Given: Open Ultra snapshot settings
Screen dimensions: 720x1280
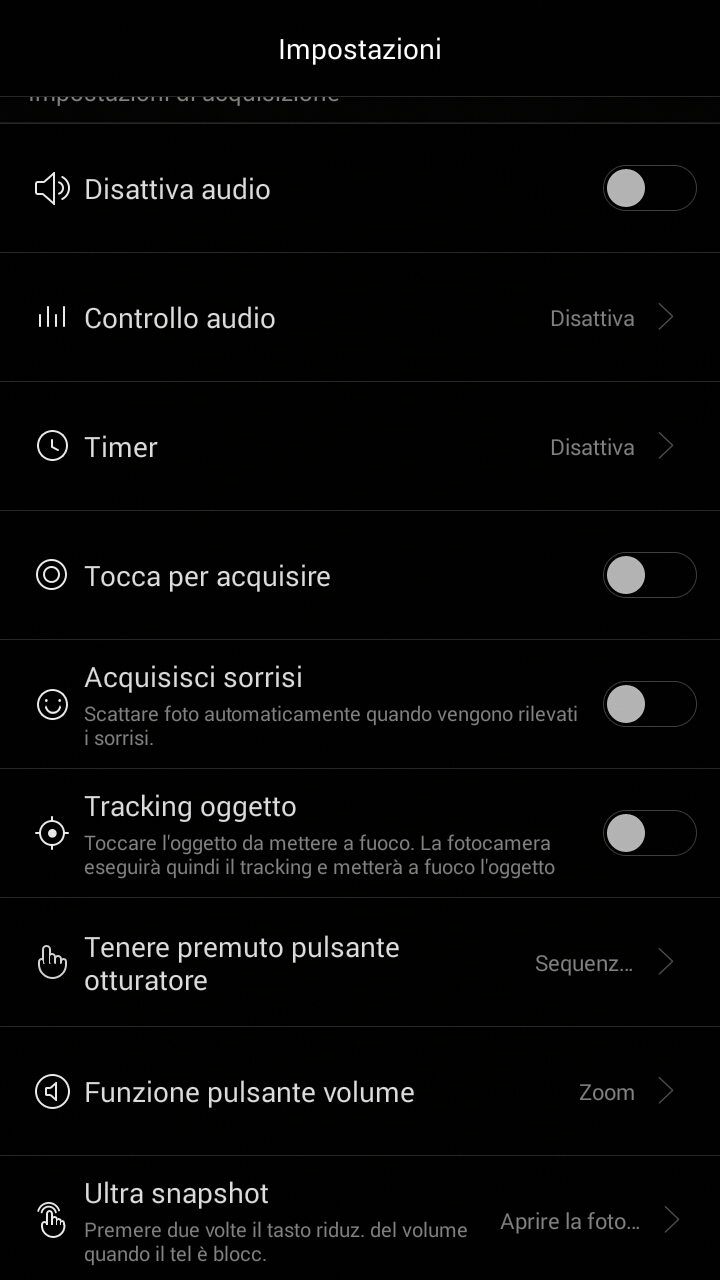Looking at the screenshot, I should [360, 1219].
